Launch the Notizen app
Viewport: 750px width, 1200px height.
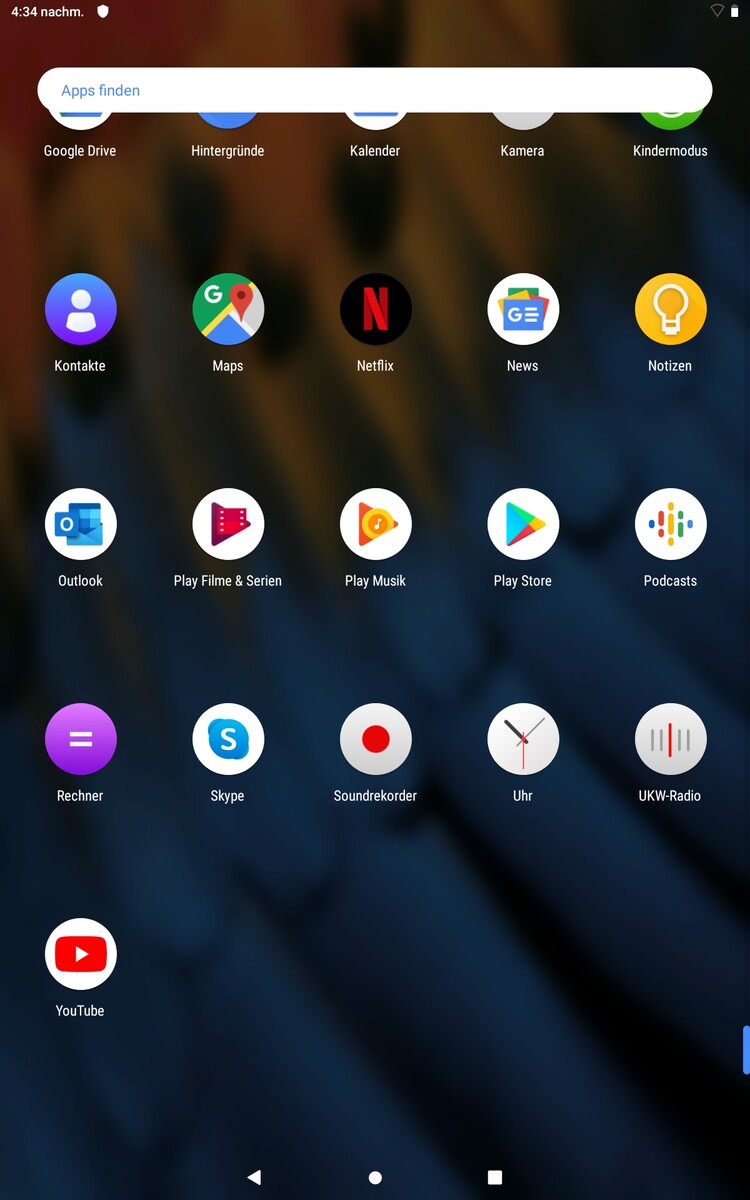[670, 310]
